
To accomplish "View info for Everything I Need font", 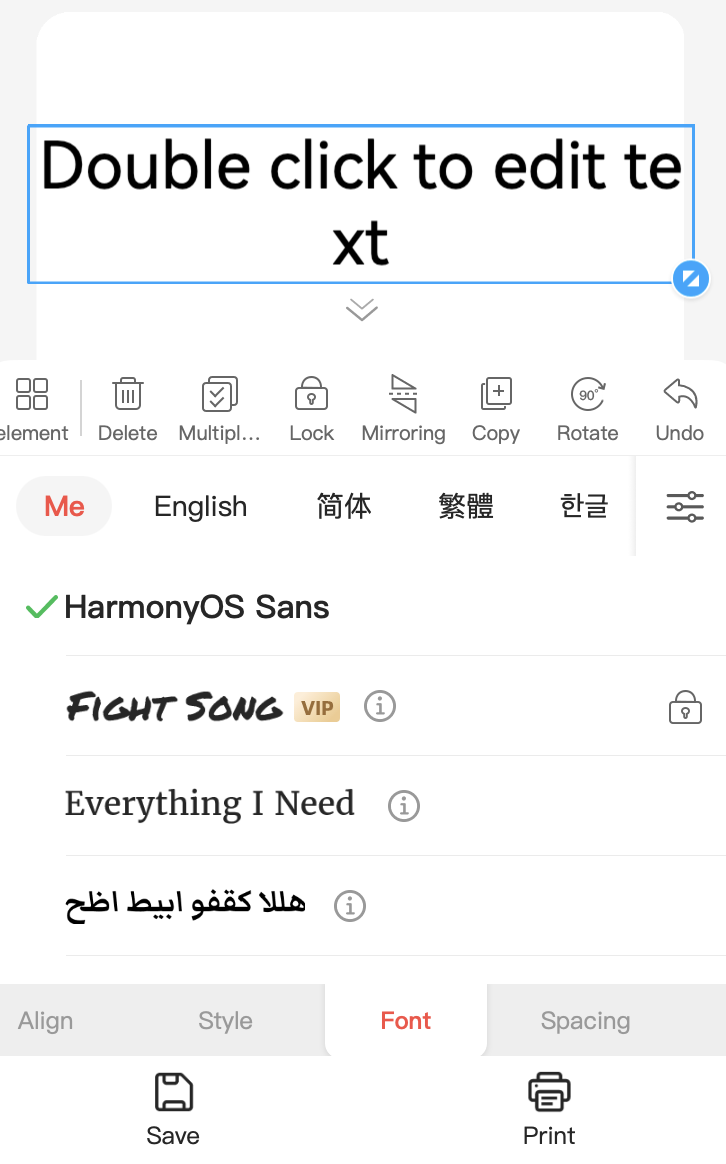I will tap(404, 805).
